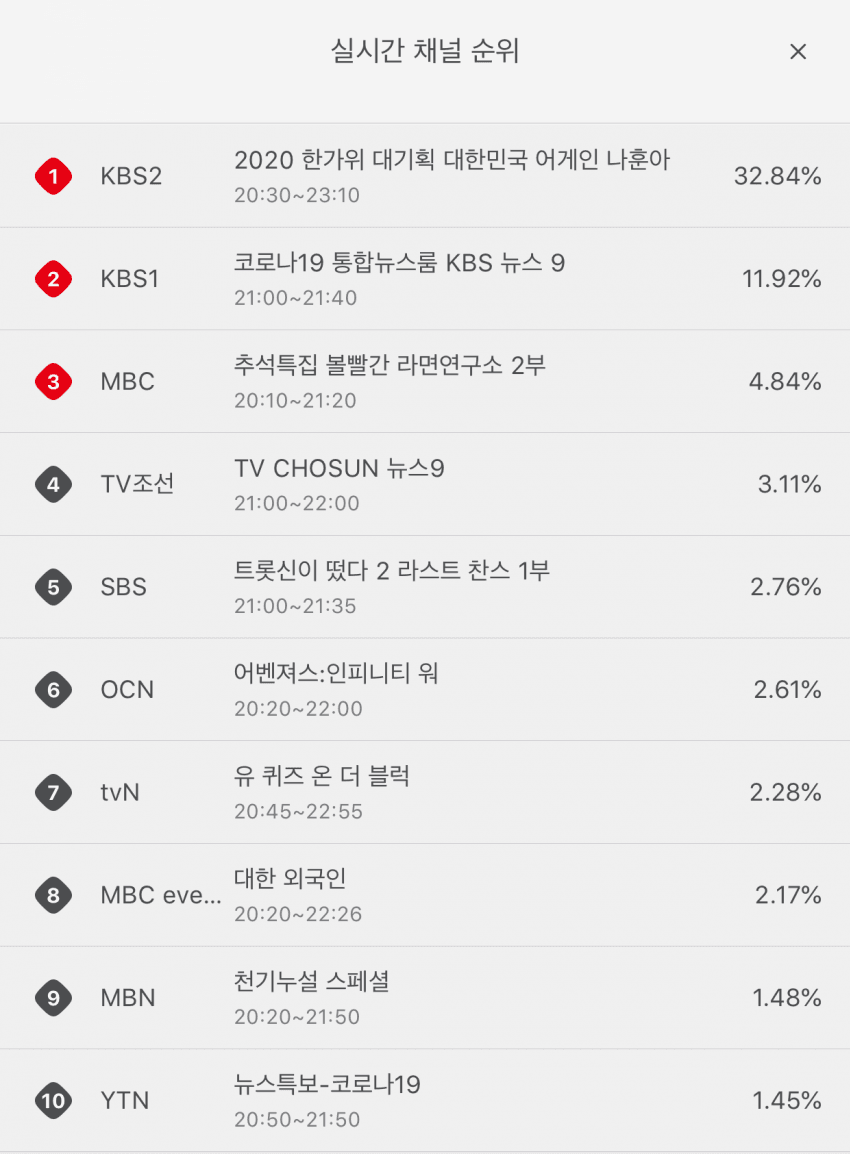Open the MBN 천기누설 스페셜 row
Image resolution: width=850 pixels, height=1154 pixels.
425,998
